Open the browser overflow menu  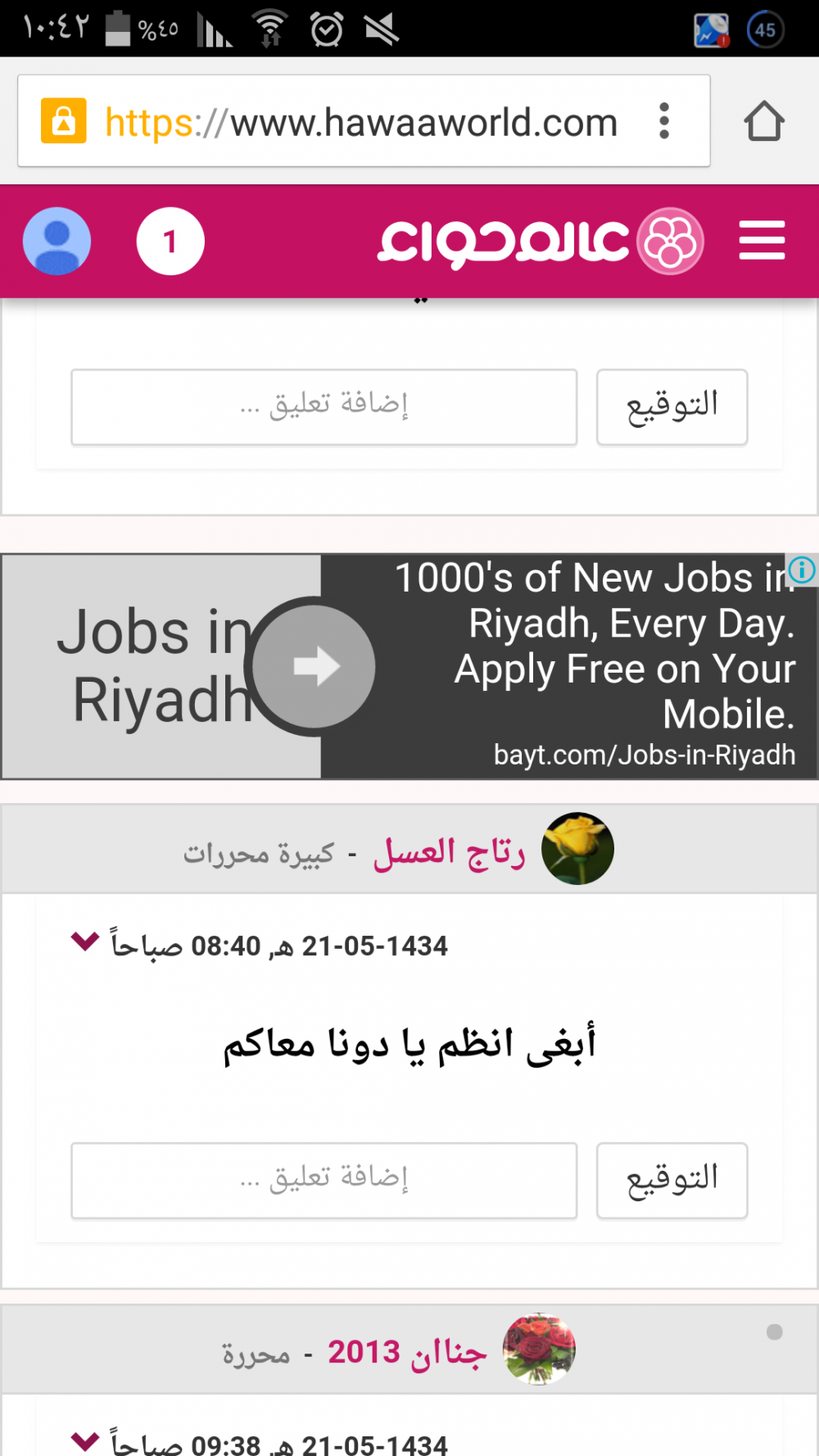(x=664, y=121)
